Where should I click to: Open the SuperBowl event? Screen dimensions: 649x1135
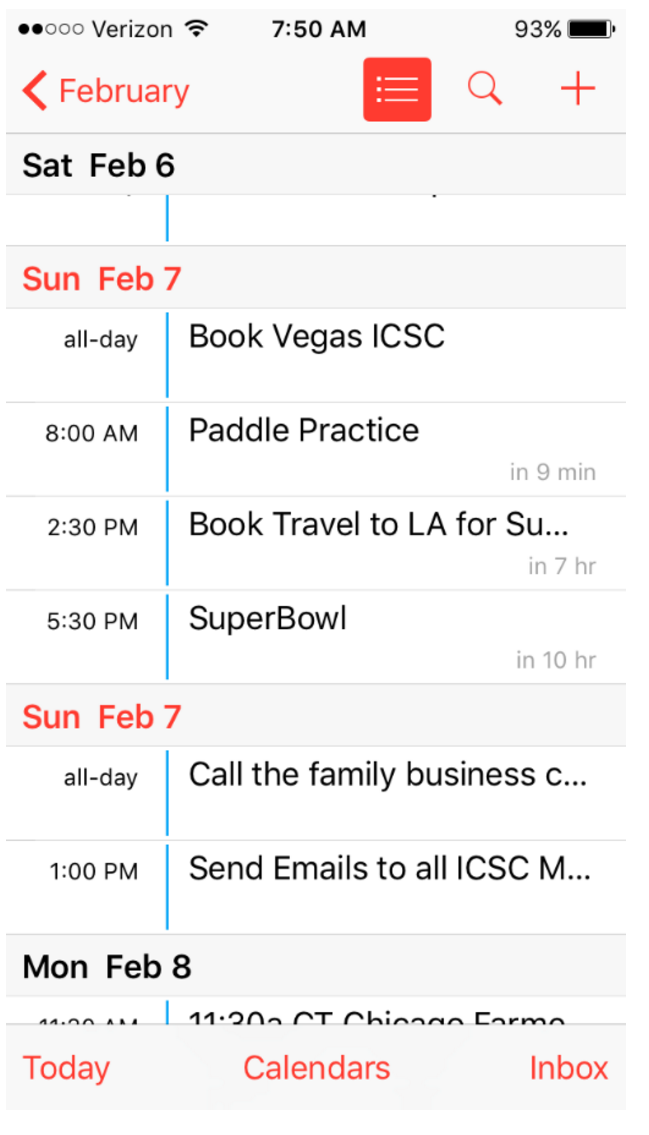(315, 638)
